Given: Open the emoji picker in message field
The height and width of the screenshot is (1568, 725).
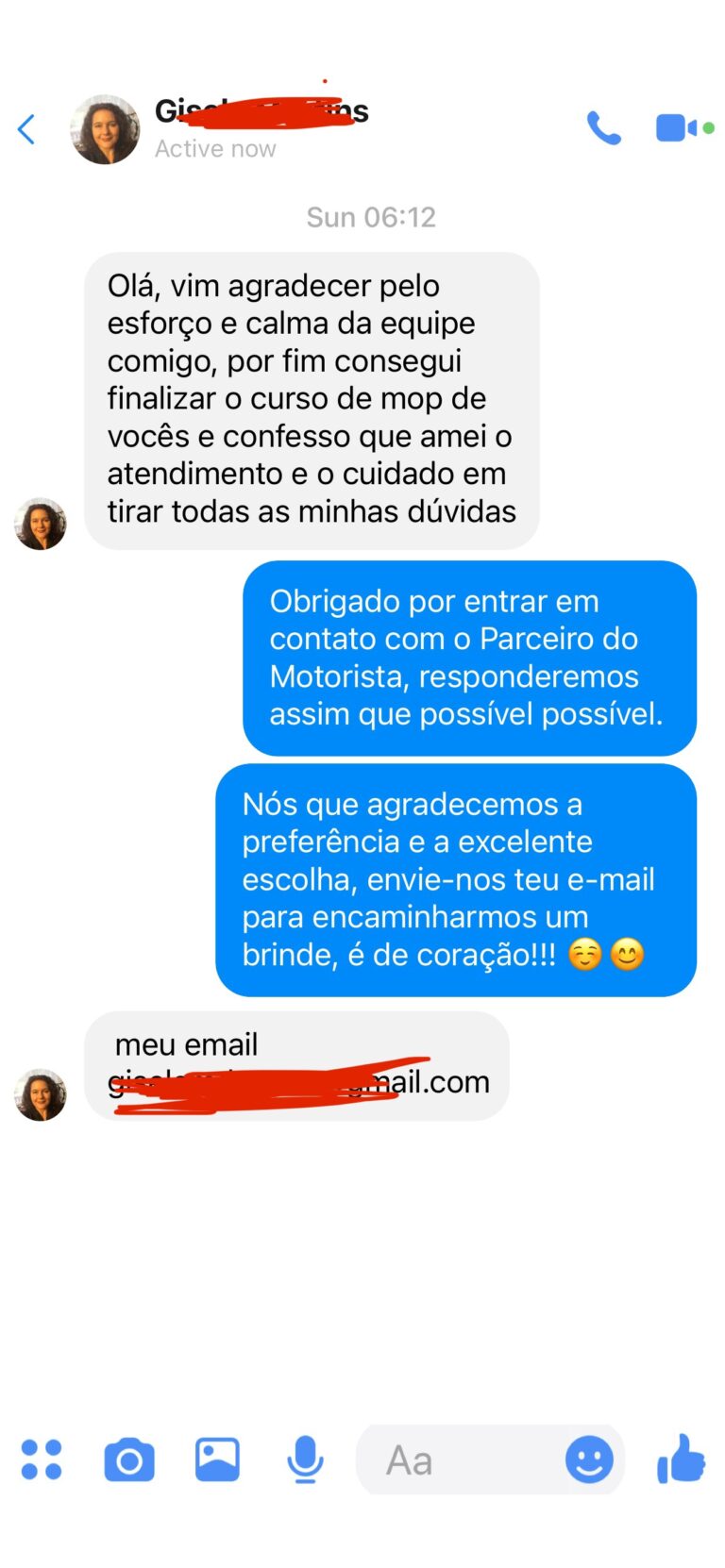Looking at the screenshot, I should (589, 1460).
